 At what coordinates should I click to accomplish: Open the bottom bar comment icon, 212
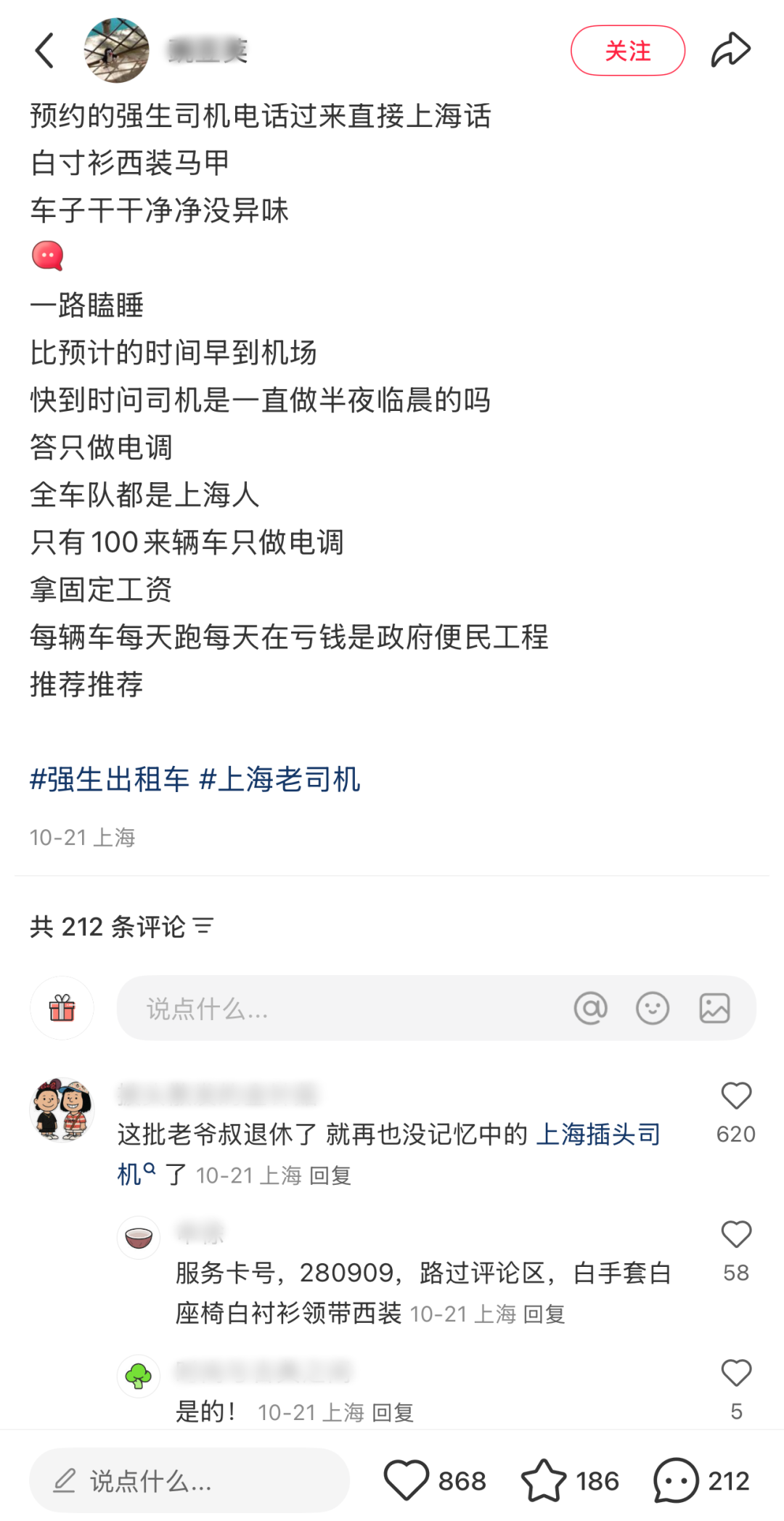pos(675,1480)
